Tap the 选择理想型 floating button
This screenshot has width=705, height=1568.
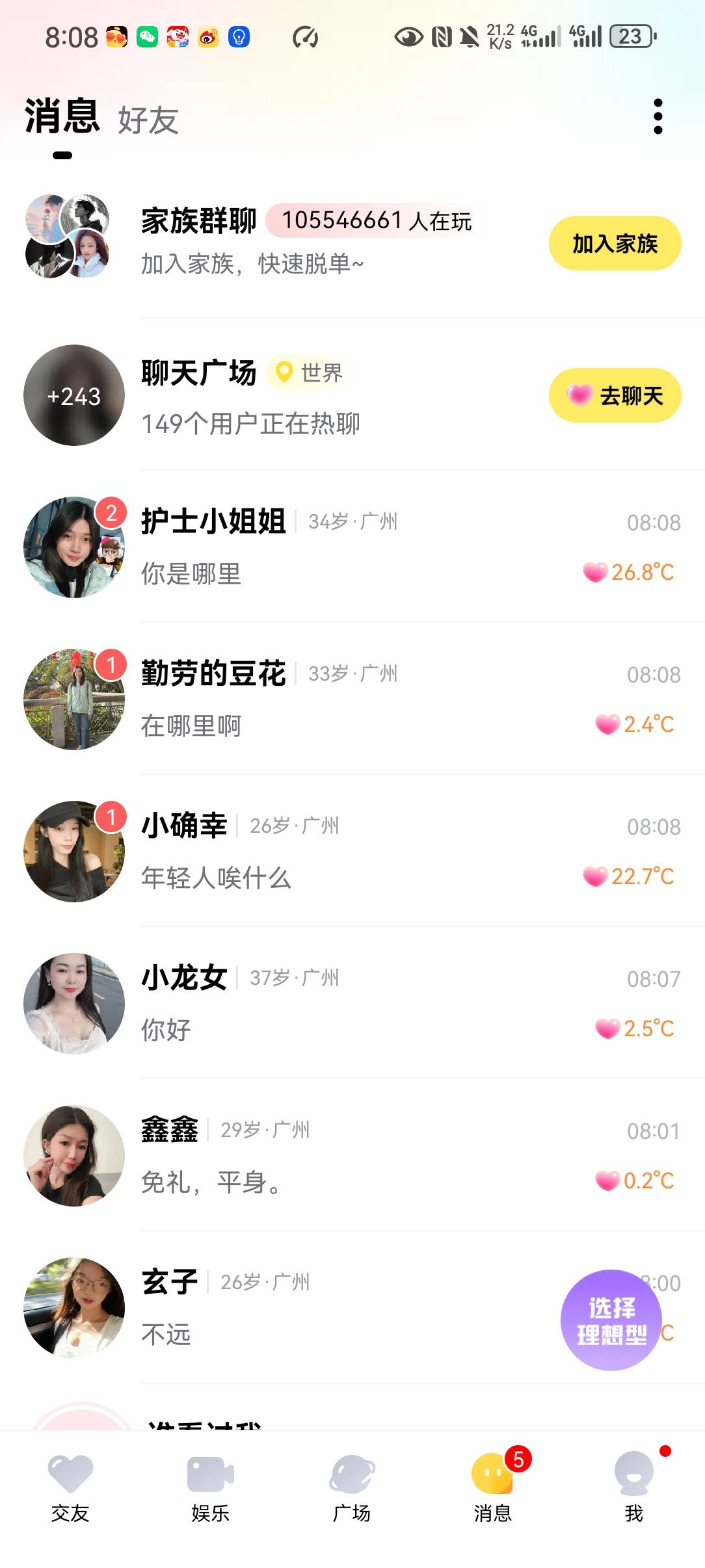tap(611, 1320)
